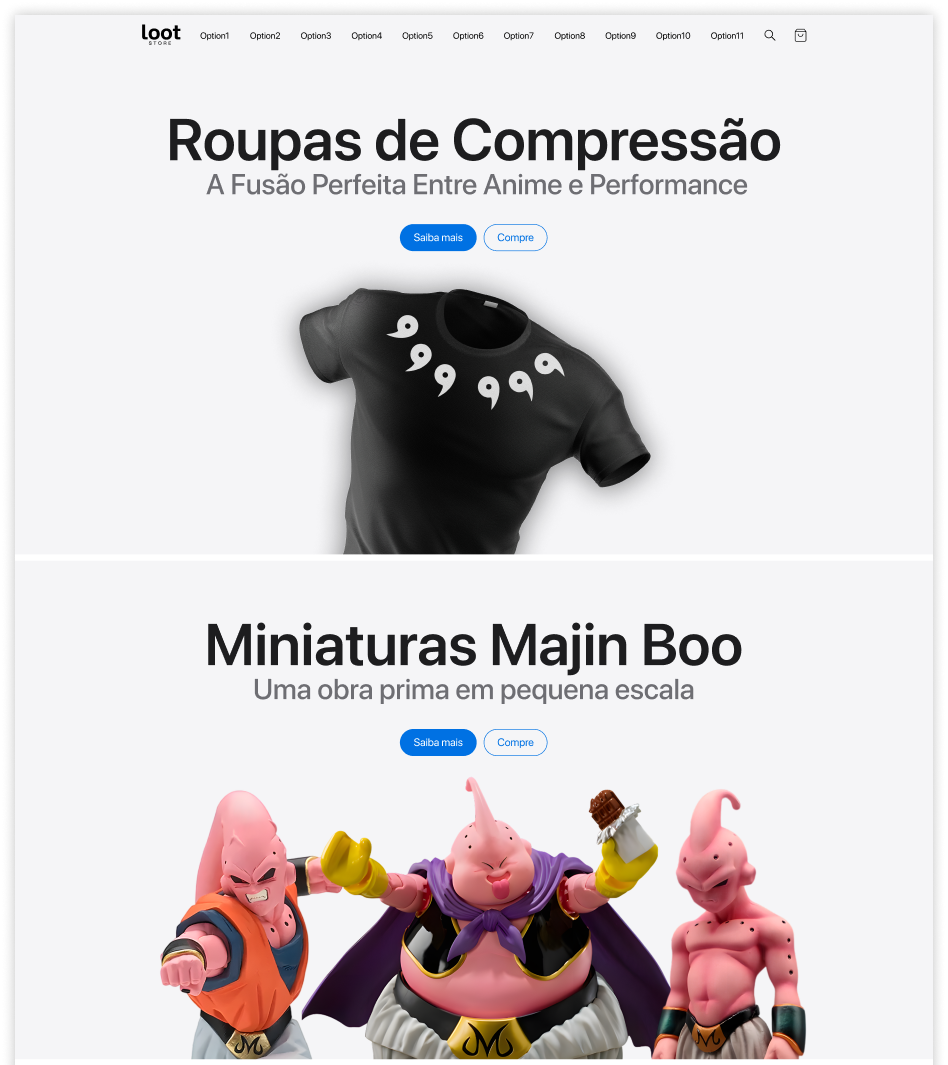Open Option6 in the header menu

coord(468,36)
